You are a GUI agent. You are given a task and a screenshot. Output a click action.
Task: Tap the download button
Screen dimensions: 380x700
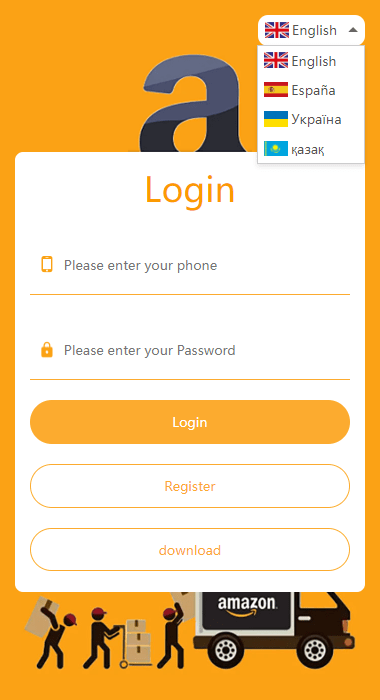point(190,550)
